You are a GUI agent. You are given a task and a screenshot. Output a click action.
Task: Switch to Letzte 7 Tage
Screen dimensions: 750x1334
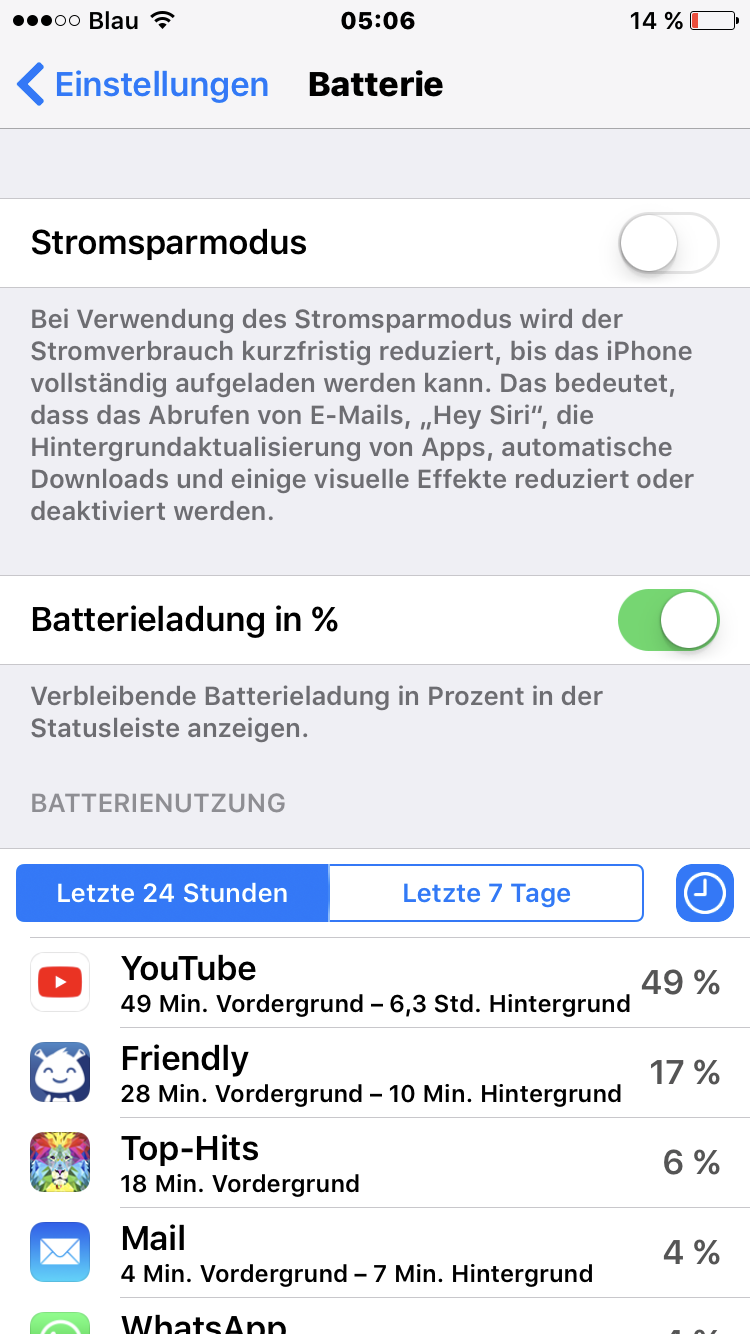(x=486, y=893)
